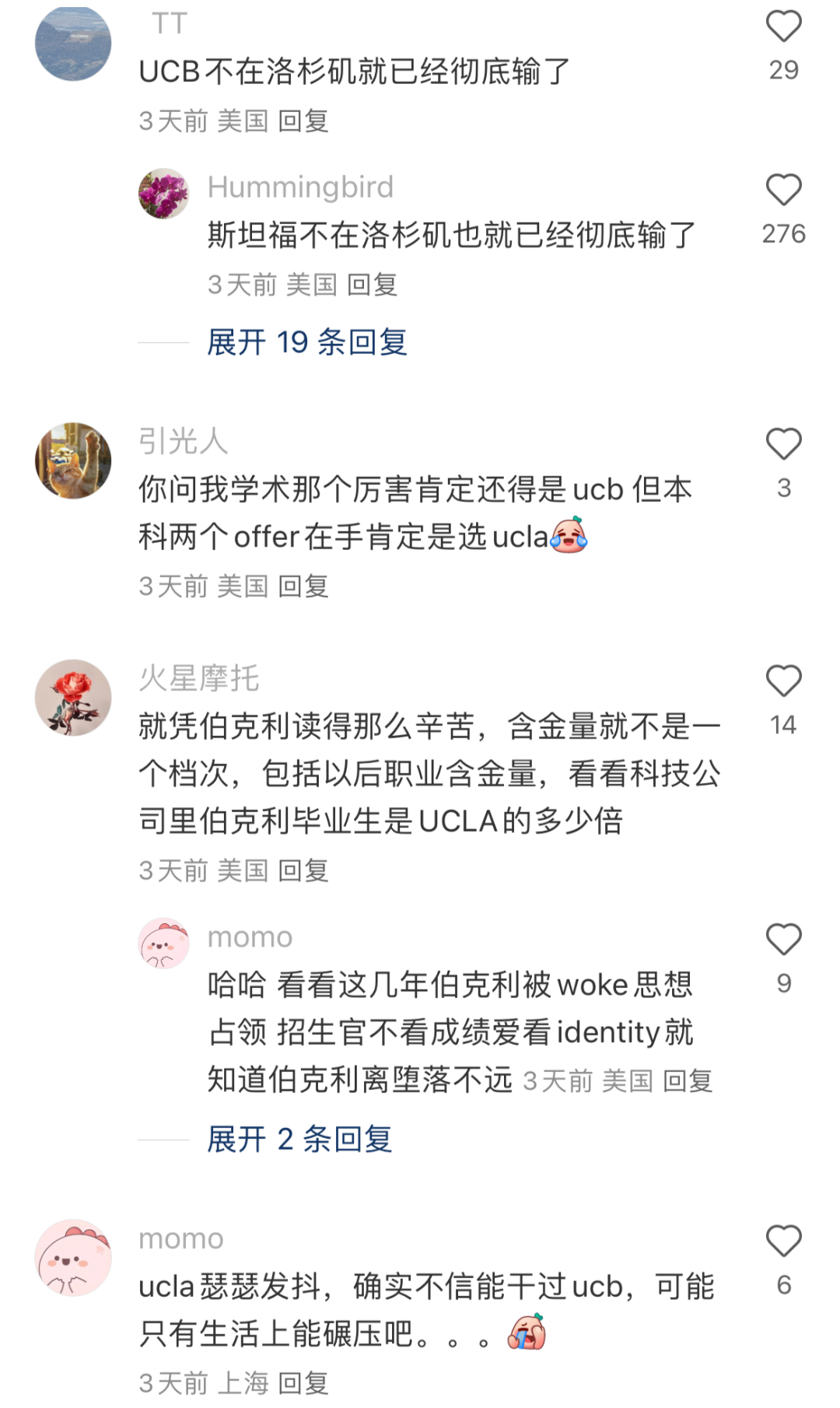Viewport: 840px width, 1408px height.
Task: Reply to 引光人's comment
Action: [x=303, y=587]
